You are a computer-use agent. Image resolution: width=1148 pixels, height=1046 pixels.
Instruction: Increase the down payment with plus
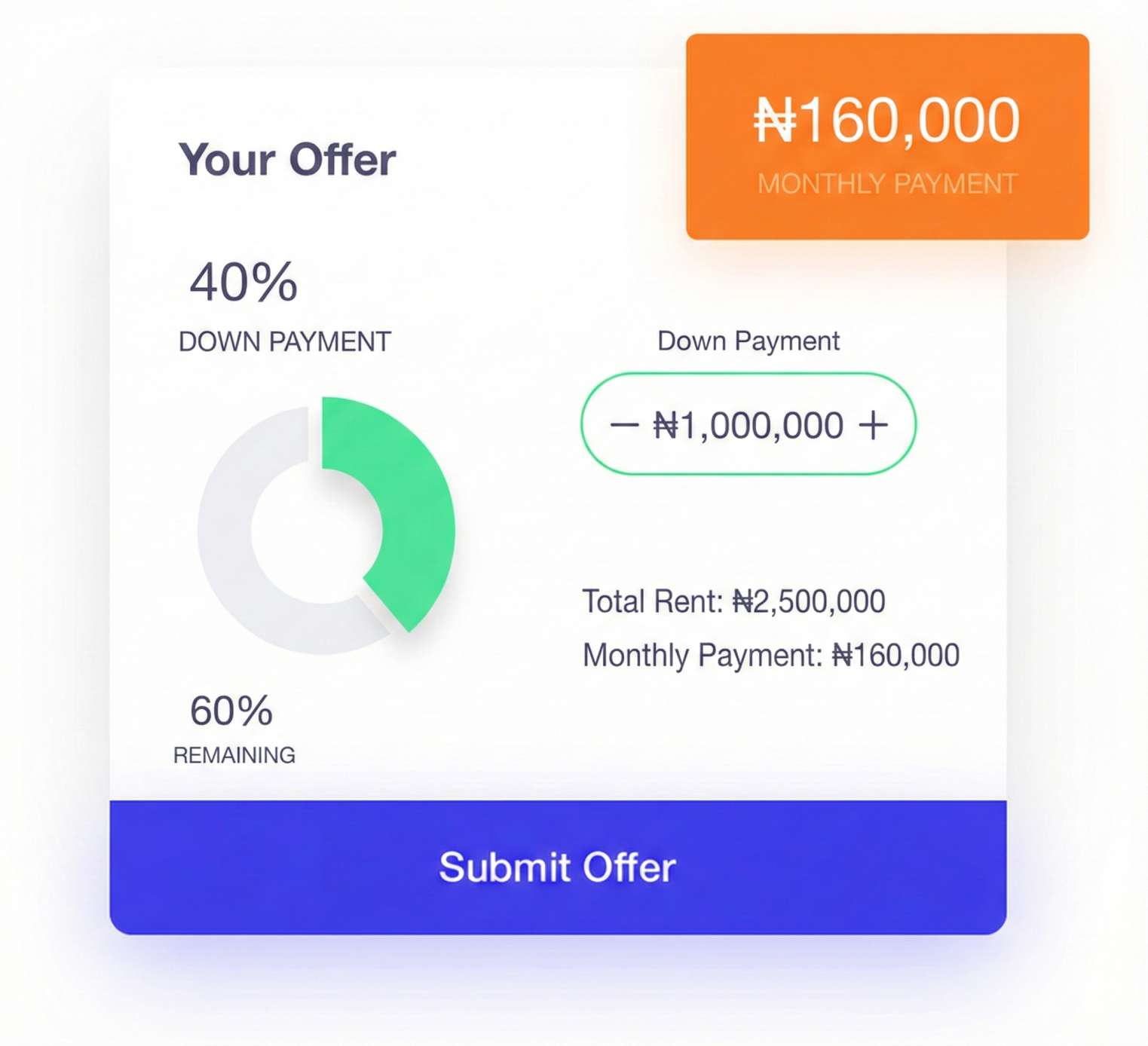[874, 426]
